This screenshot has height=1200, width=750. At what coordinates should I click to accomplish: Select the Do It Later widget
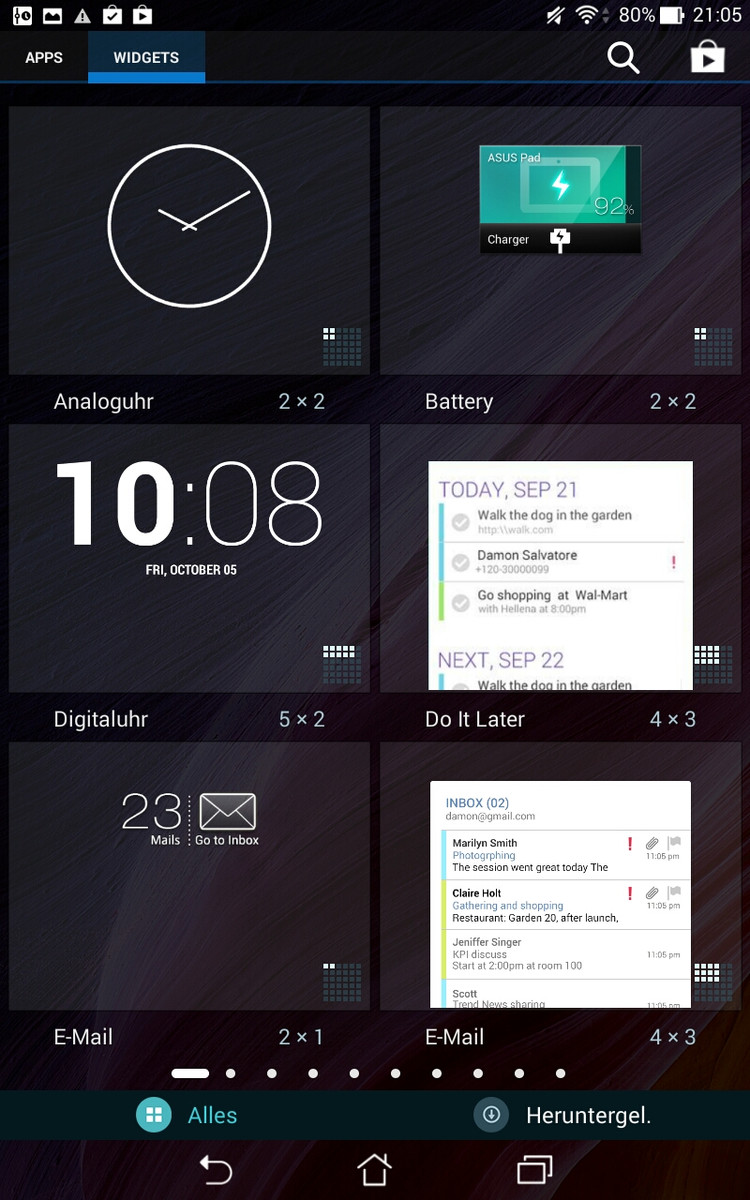coord(560,558)
